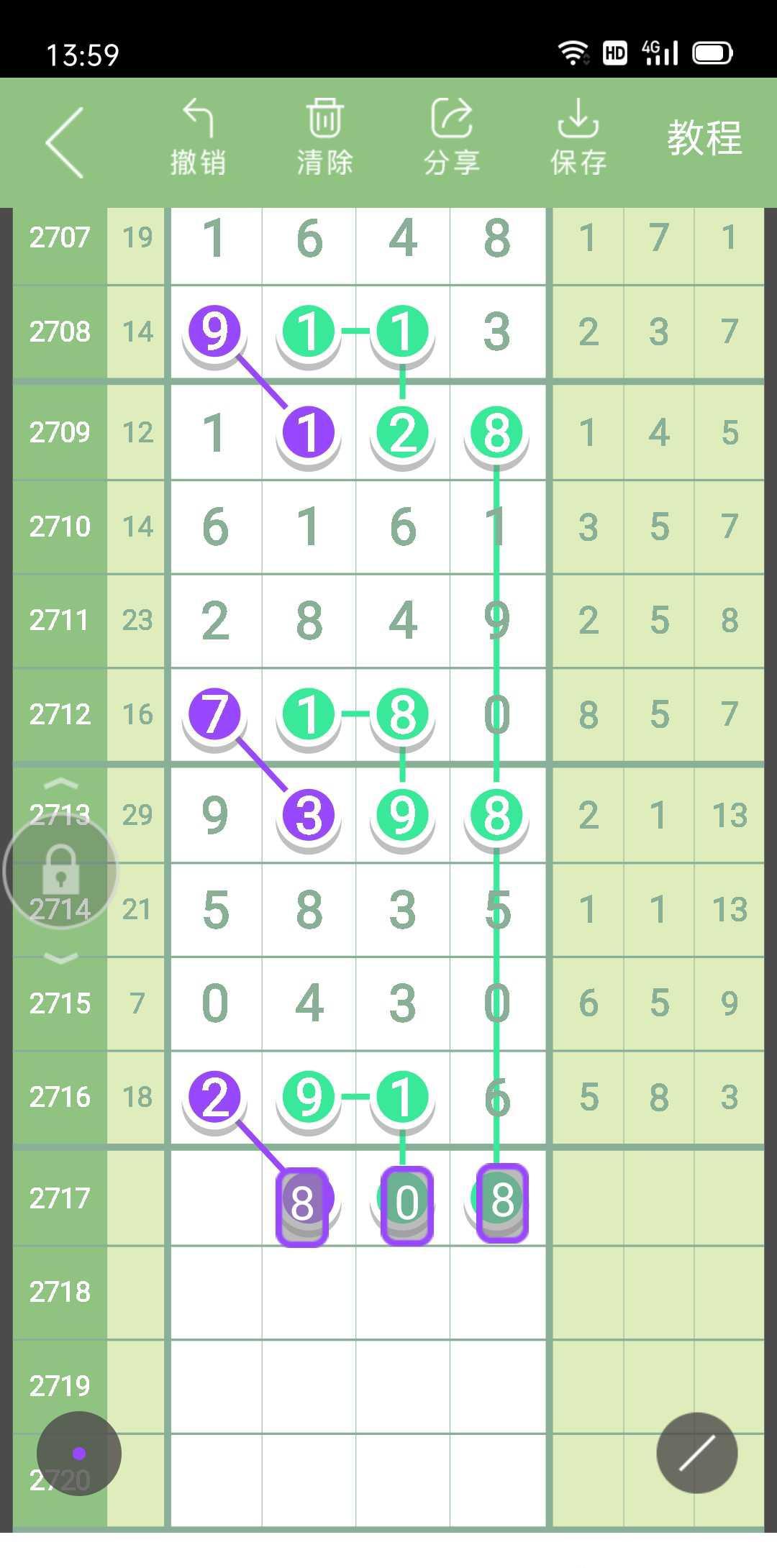The image size is (777, 1568).
Task: Save the chart with 保存
Action: point(578,138)
